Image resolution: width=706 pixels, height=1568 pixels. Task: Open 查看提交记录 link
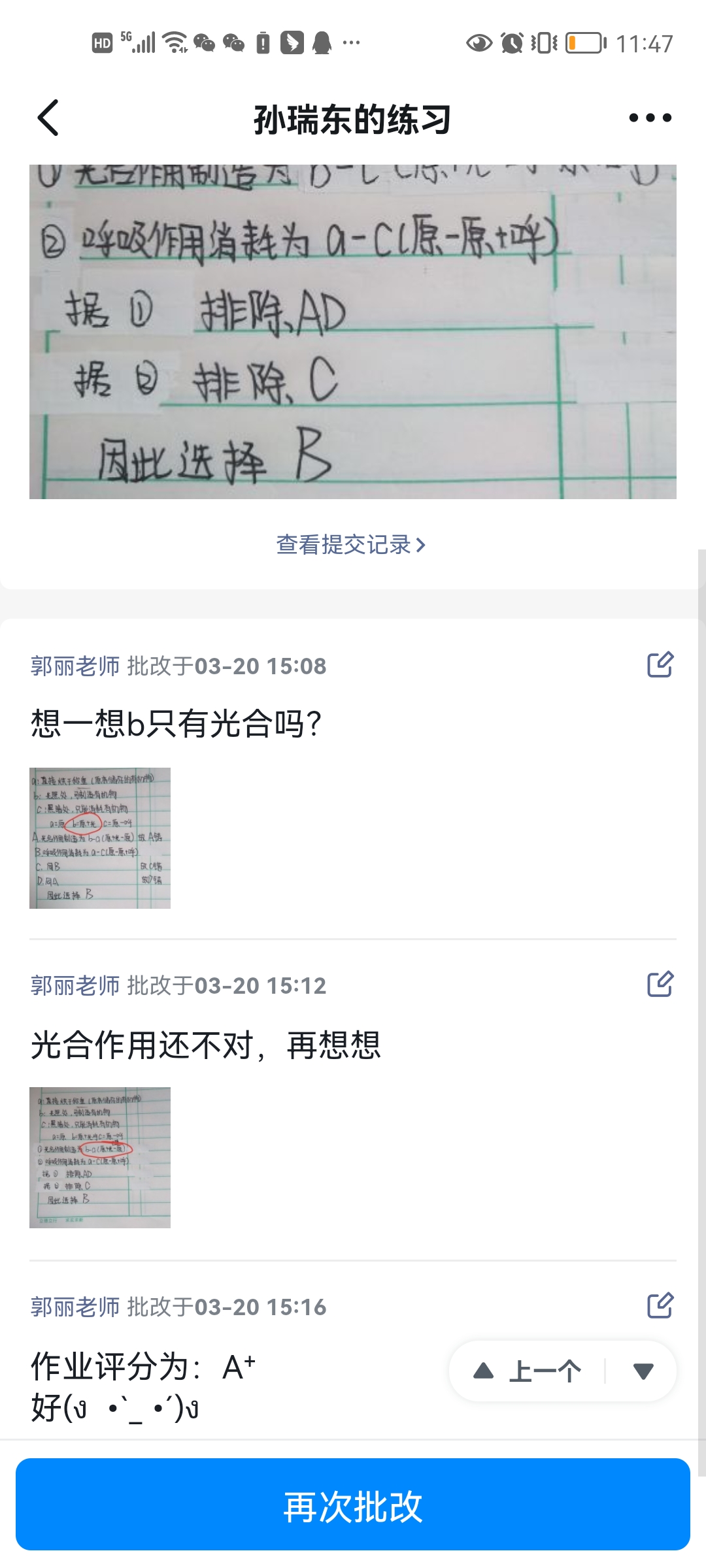click(351, 544)
